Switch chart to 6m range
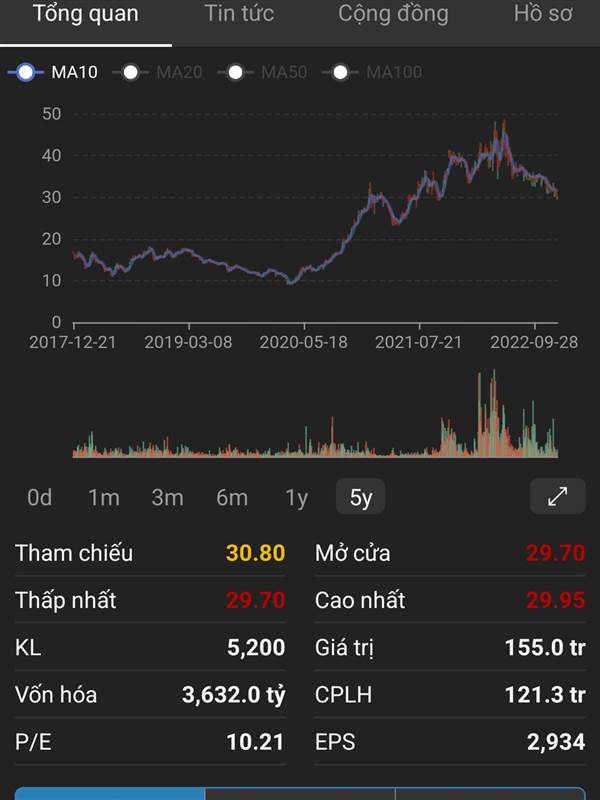Image resolution: width=600 pixels, height=800 pixels. click(x=232, y=497)
